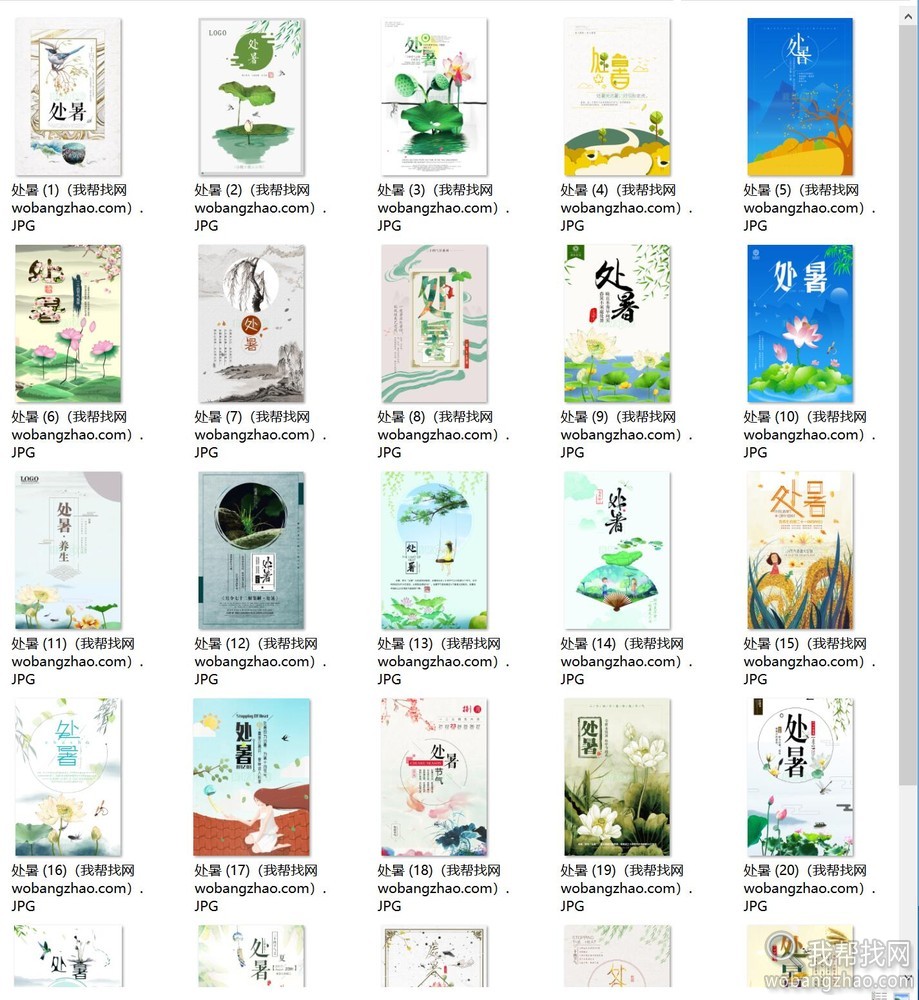Open file 处暑 (13) JPG
This screenshot has width=919, height=1000.
click(x=434, y=551)
